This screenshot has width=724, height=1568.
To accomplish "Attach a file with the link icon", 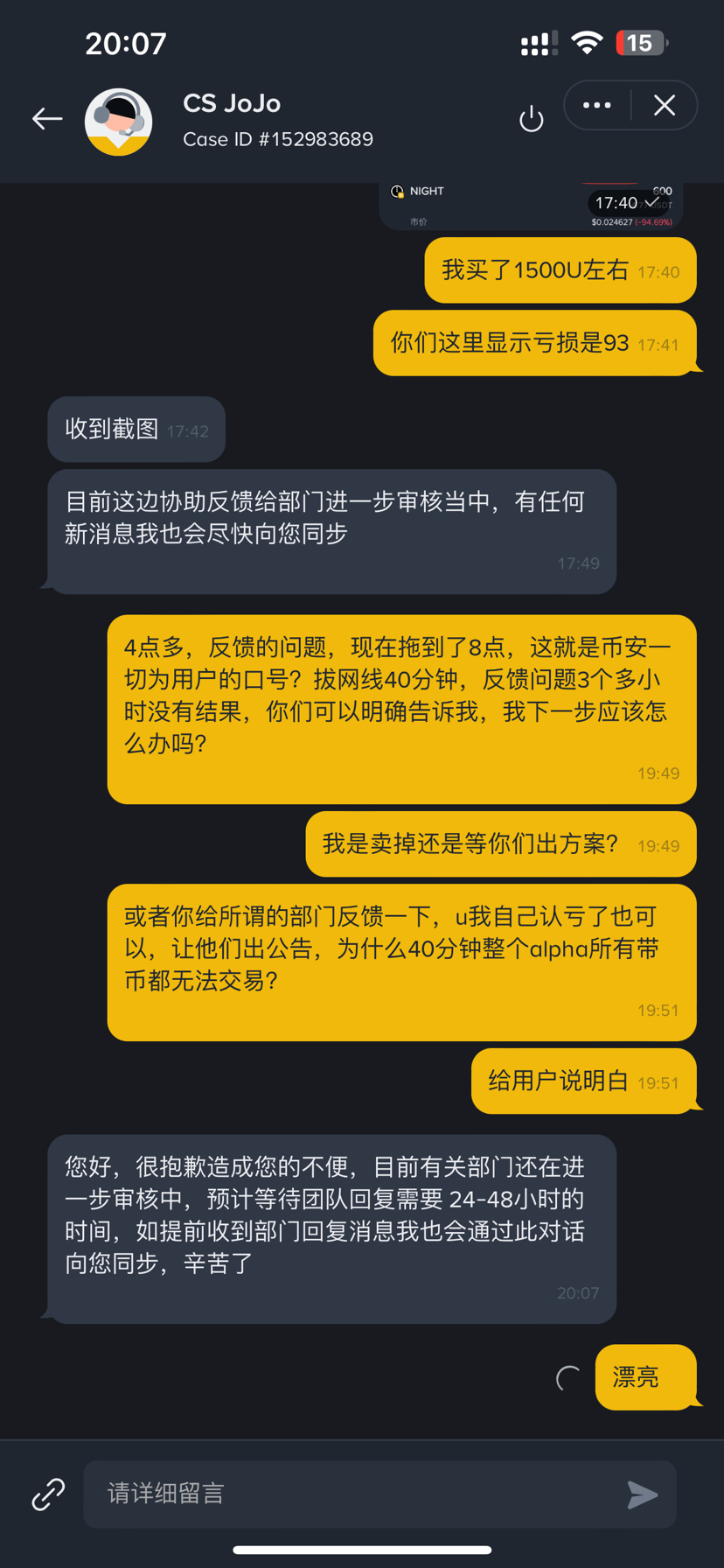I will [x=48, y=1494].
